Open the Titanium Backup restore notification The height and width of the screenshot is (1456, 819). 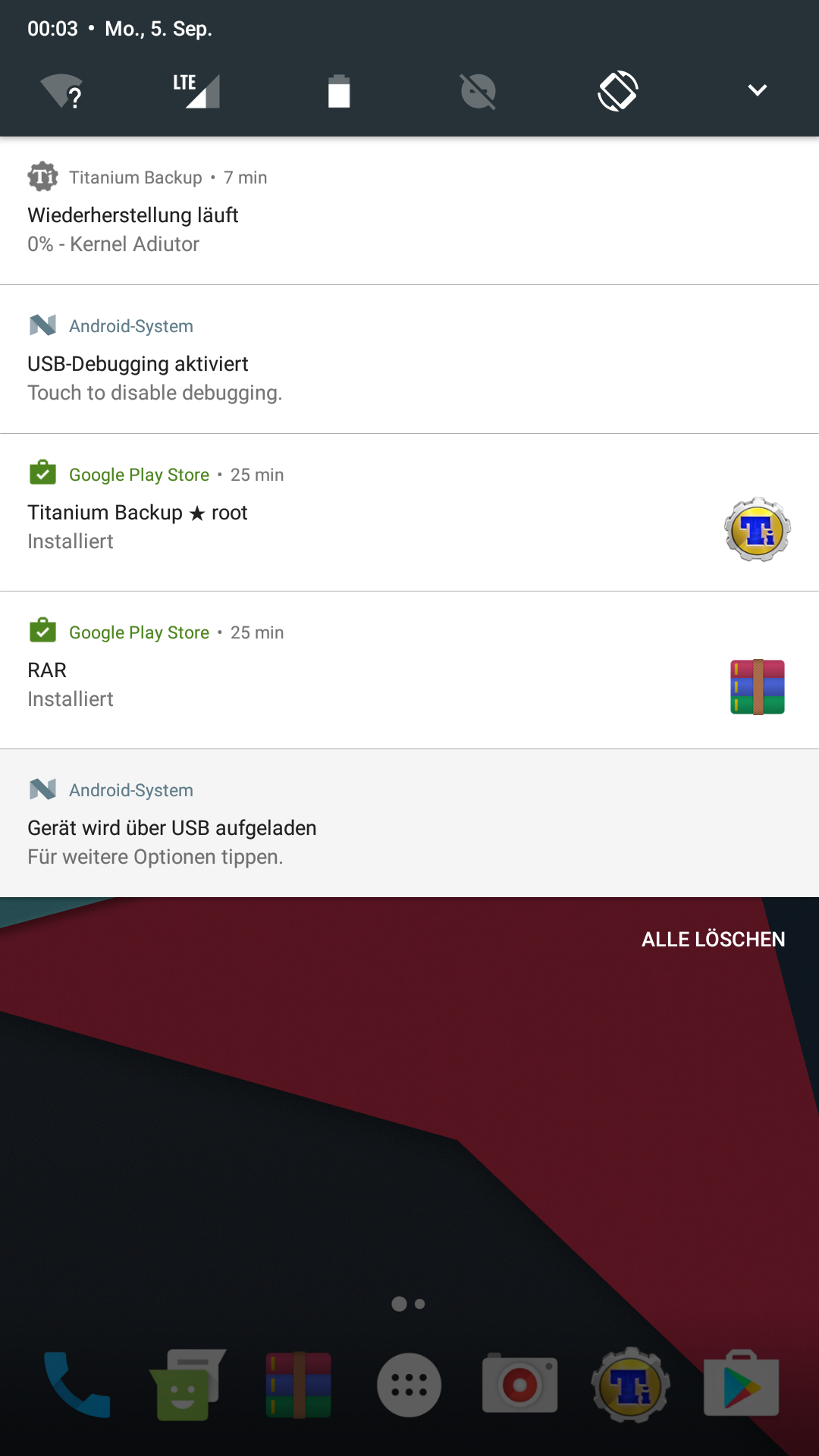point(409,212)
